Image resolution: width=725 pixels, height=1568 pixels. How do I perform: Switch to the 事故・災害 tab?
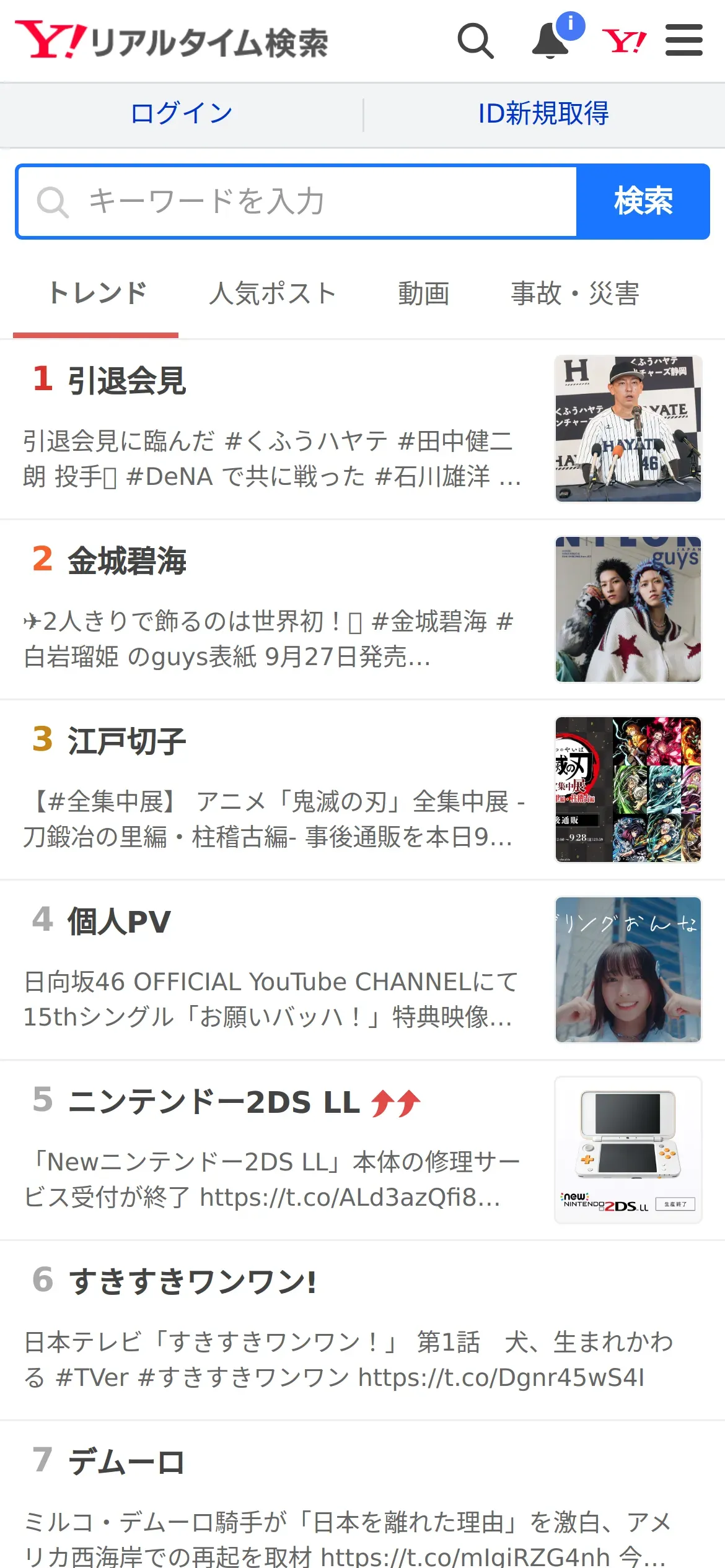(575, 294)
